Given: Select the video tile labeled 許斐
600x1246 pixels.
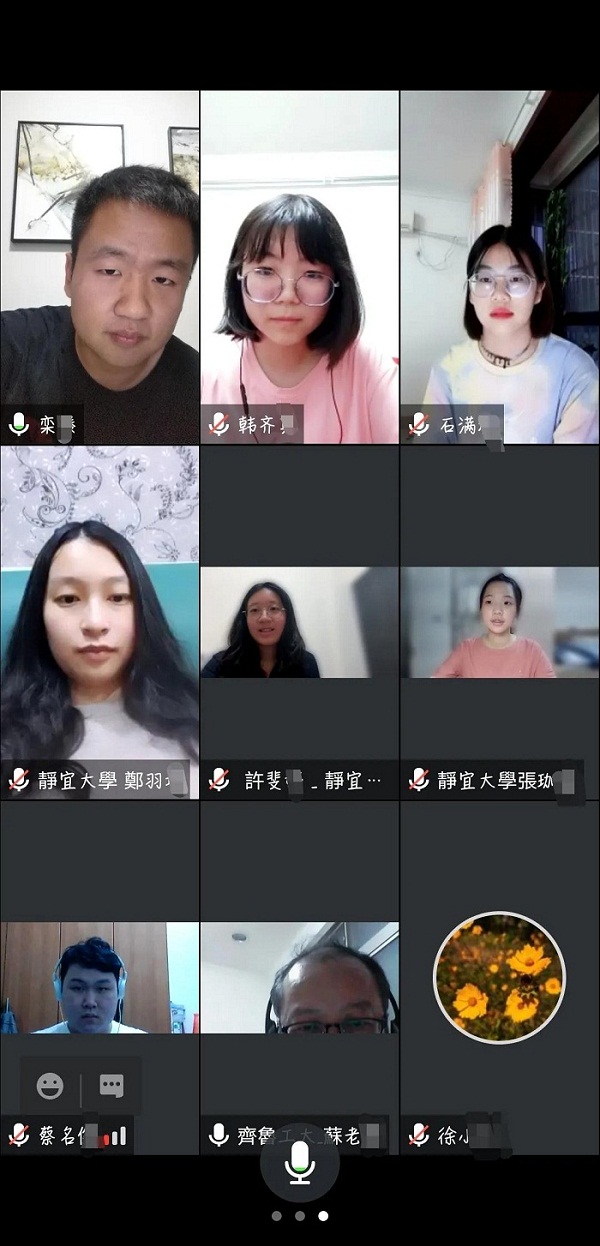Looking at the screenshot, I should (x=299, y=620).
